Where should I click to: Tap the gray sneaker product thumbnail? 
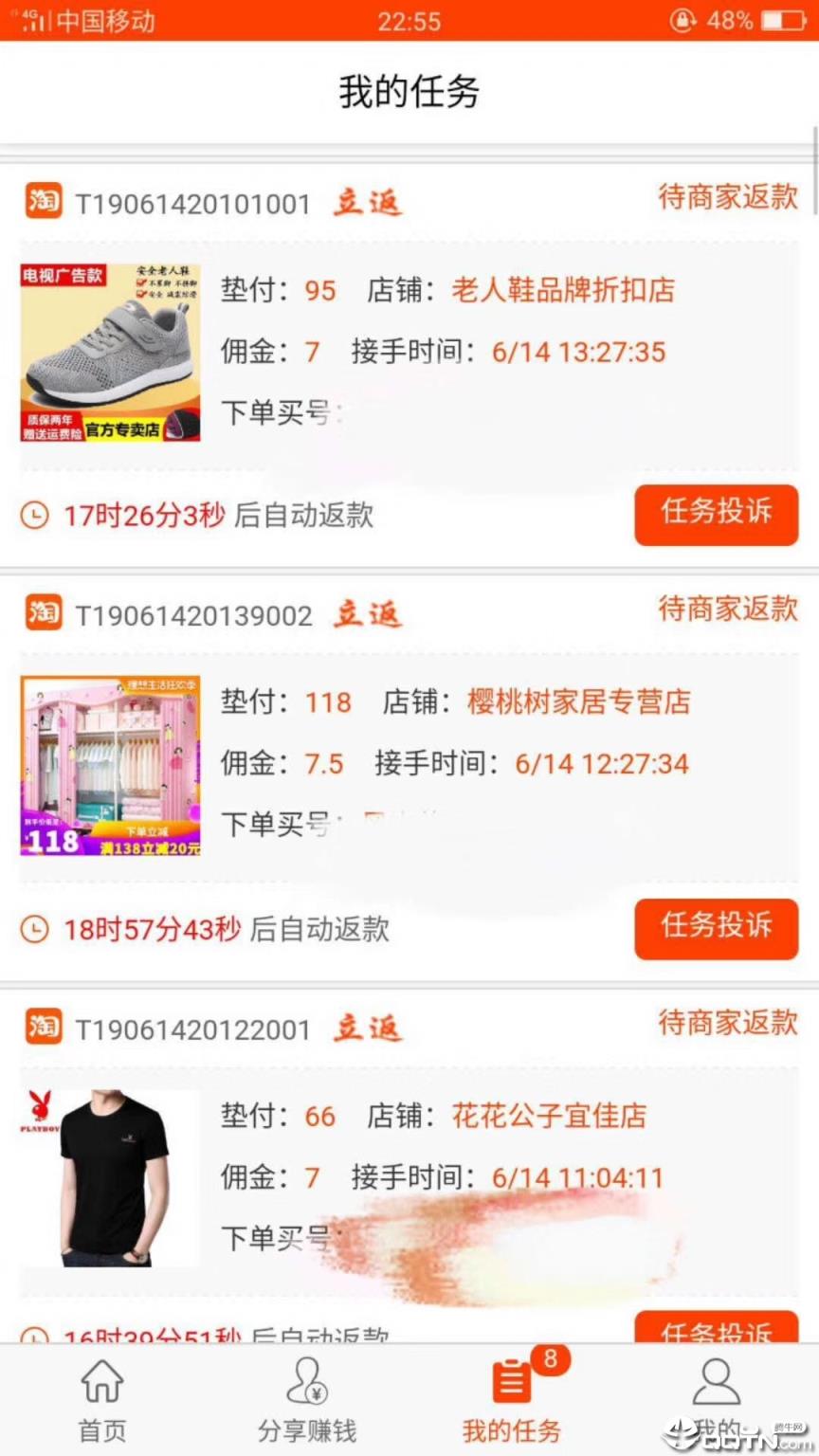pyautogui.click(x=110, y=351)
